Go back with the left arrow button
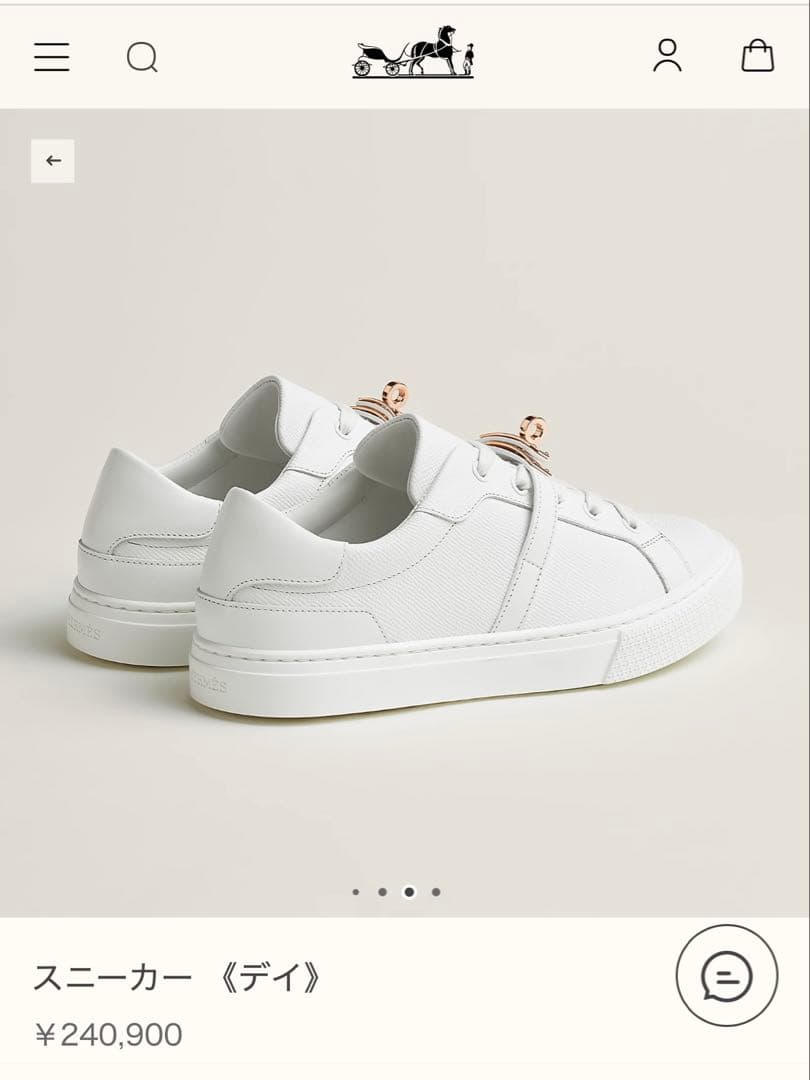This screenshot has height=1080, width=810. click(x=53, y=161)
